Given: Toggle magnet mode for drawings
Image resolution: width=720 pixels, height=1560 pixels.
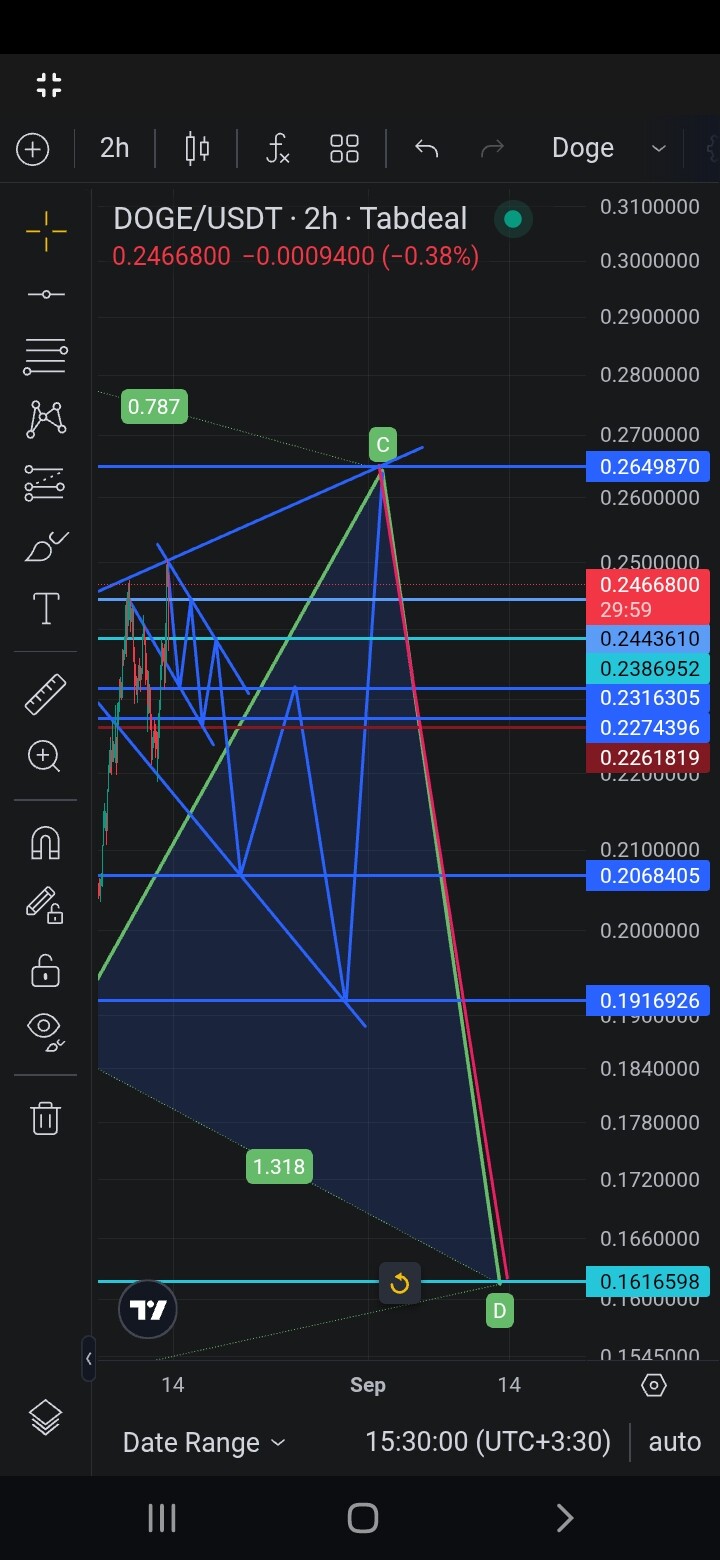Looking at the screenshot, I should click(x=46, y=843).
